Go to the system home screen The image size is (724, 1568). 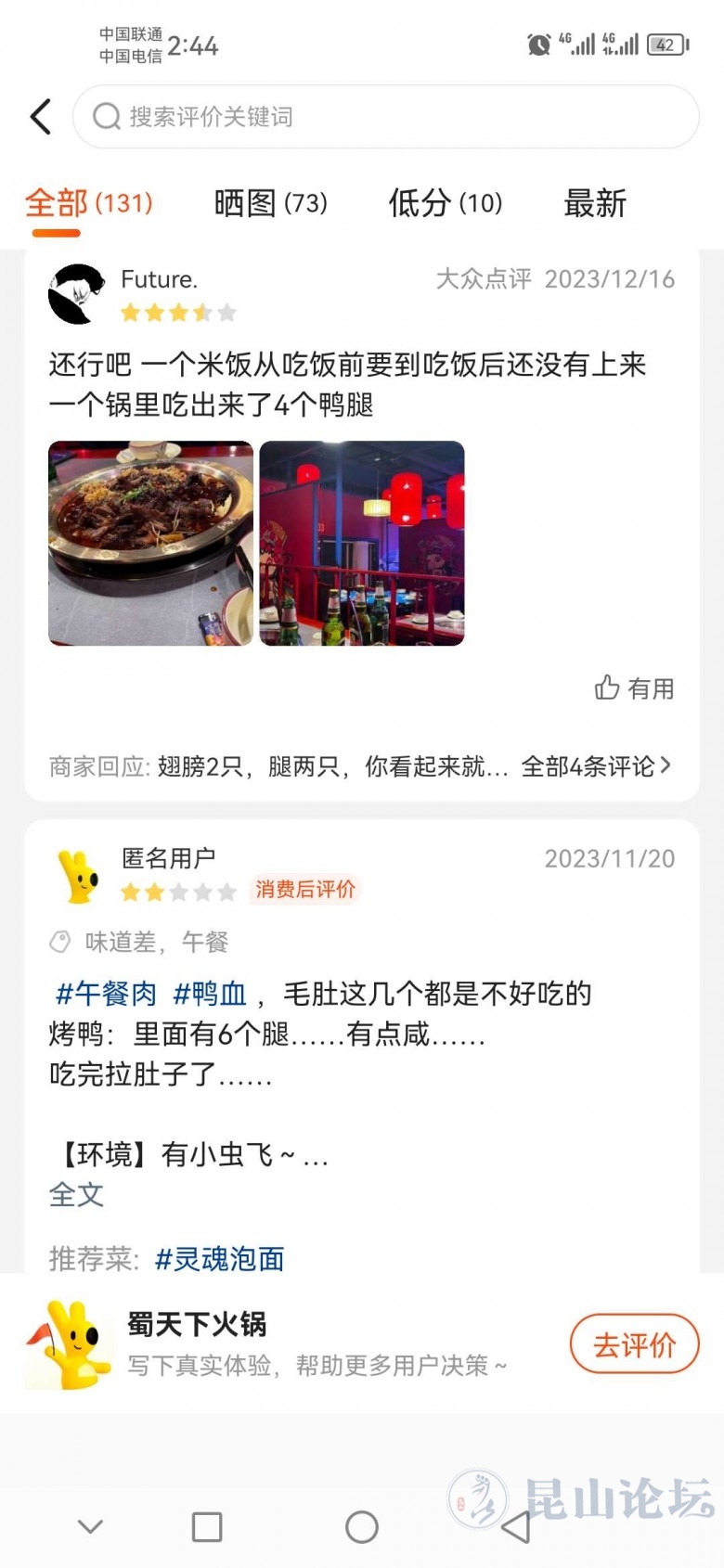tap(361, 1526)
